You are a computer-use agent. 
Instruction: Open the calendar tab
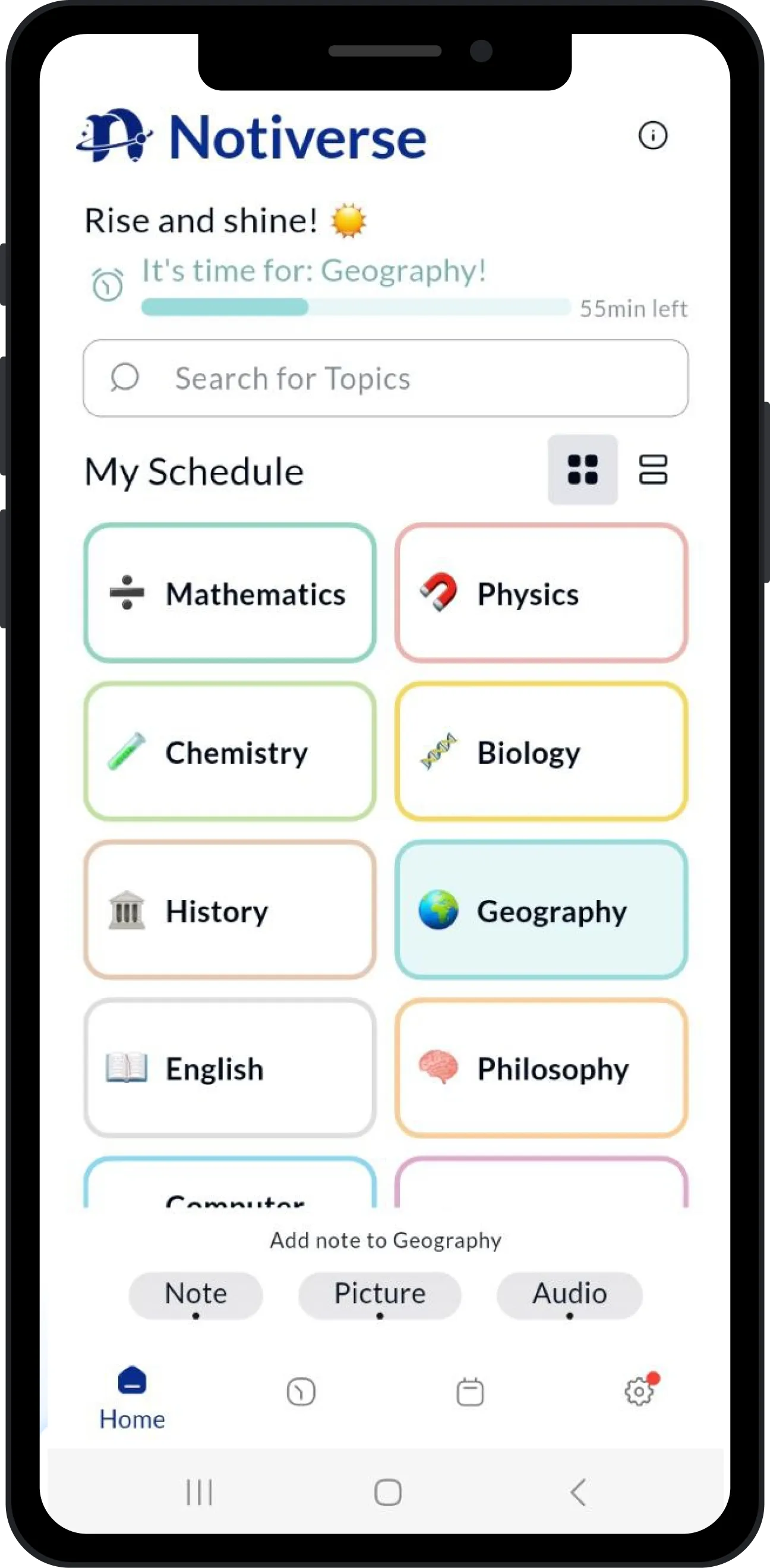pyautogui.click(x=470, y=1392)
